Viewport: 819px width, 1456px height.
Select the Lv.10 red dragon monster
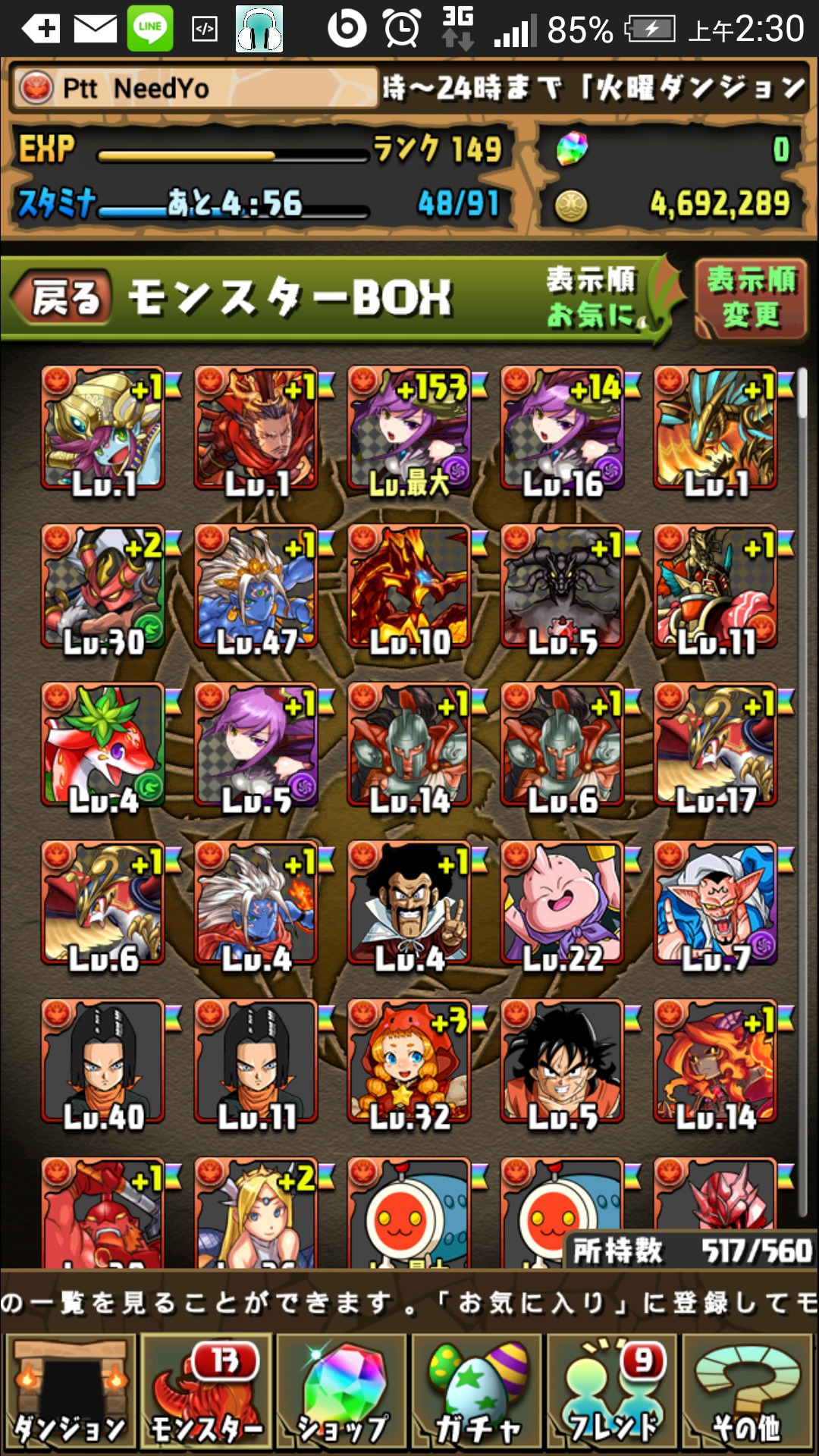click(409, 588)
